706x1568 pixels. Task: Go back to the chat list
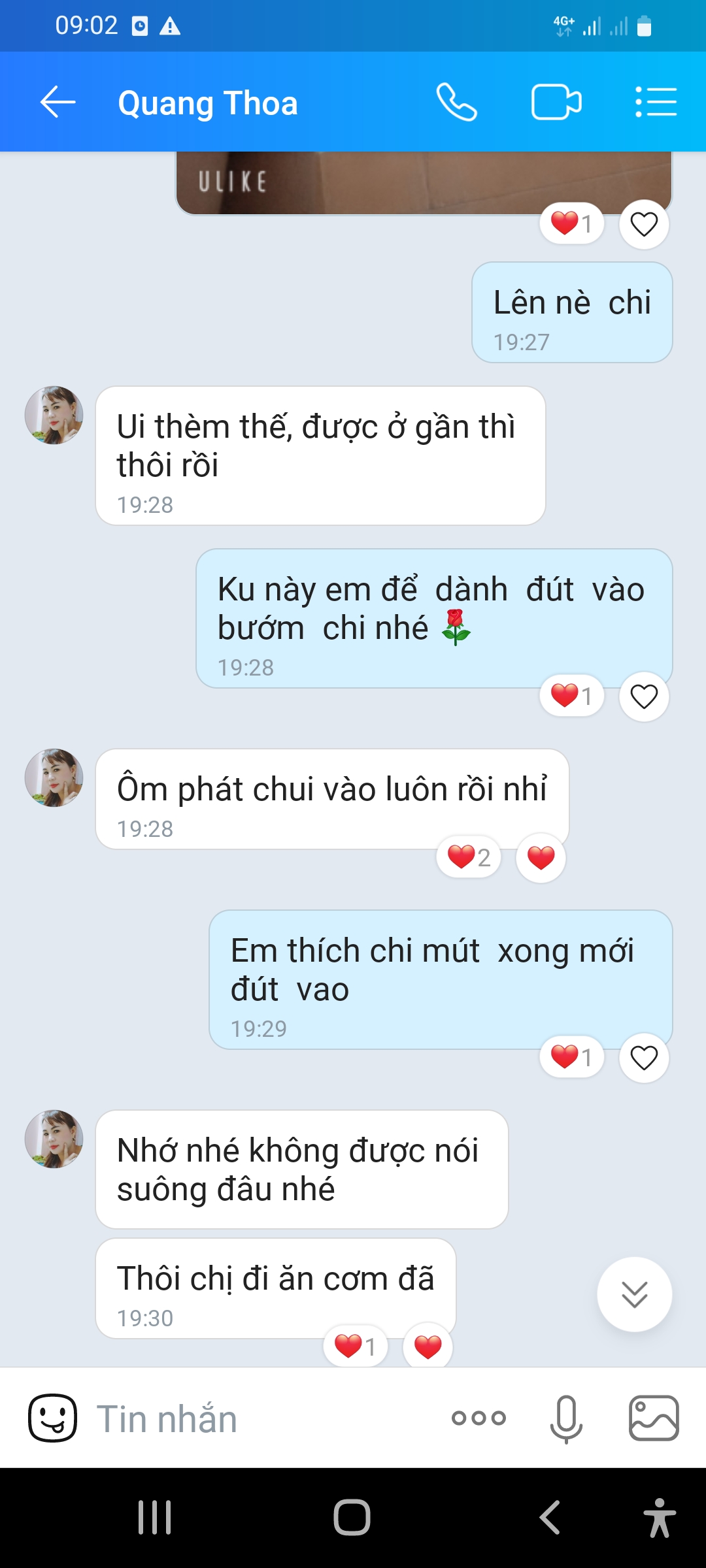coord(58,103)
